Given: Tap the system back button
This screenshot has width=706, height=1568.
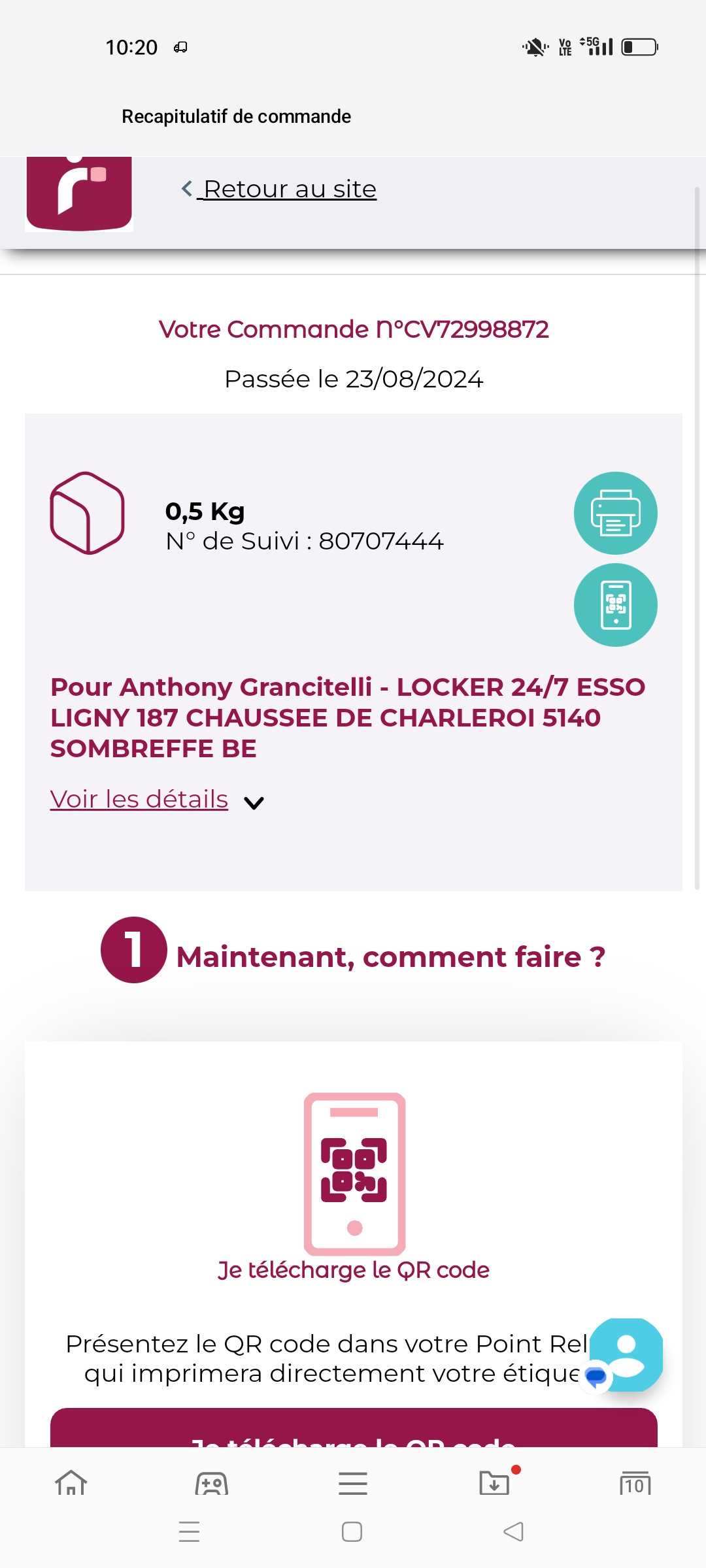Looking at the screenshot, I should [514, 1531].
